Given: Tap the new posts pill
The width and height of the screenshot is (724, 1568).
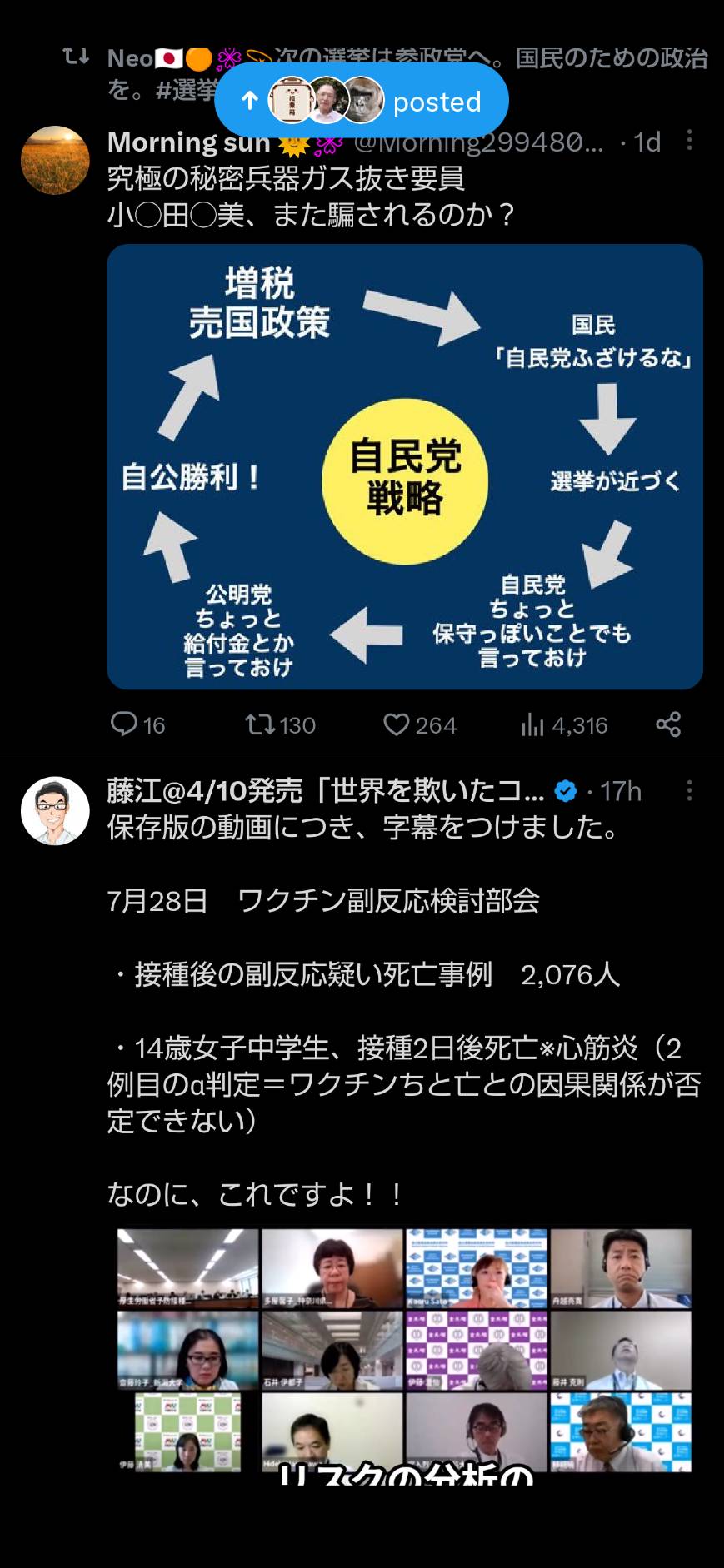Looking at the screenshot, I should click(x=362, y=101).
